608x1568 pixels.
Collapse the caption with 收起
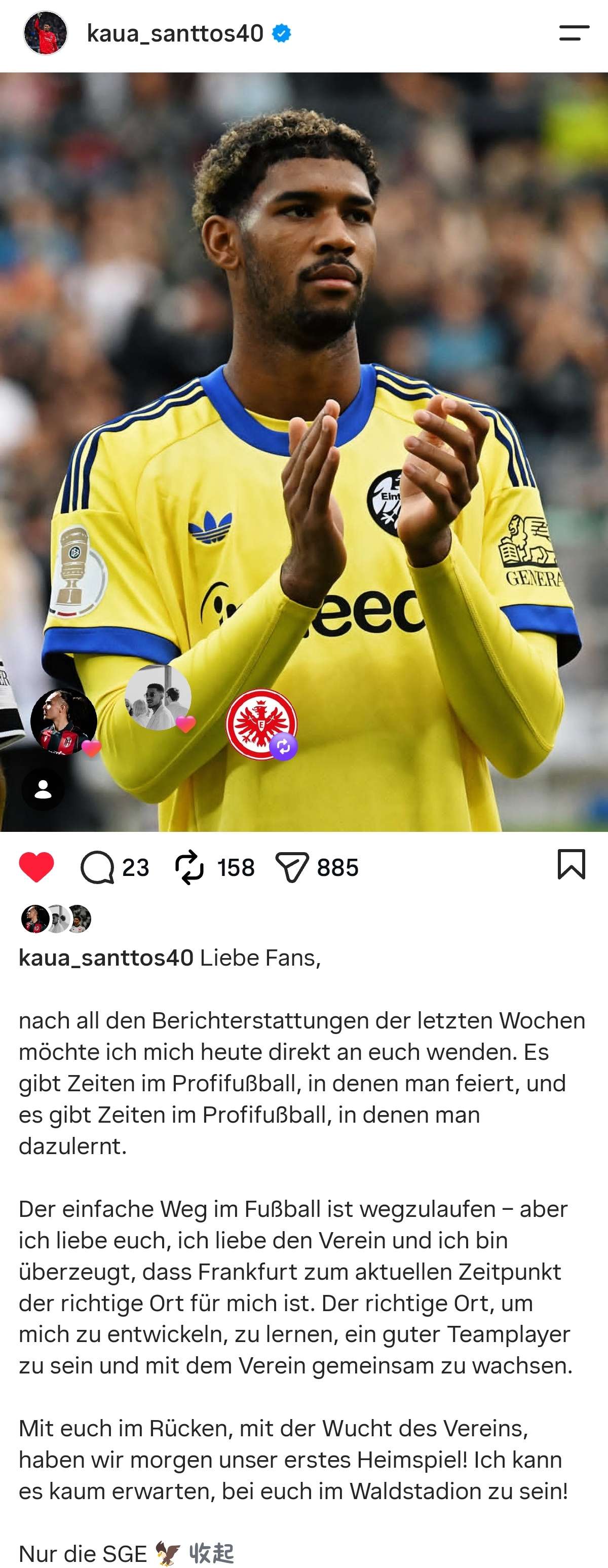(x=212, y=1553)
